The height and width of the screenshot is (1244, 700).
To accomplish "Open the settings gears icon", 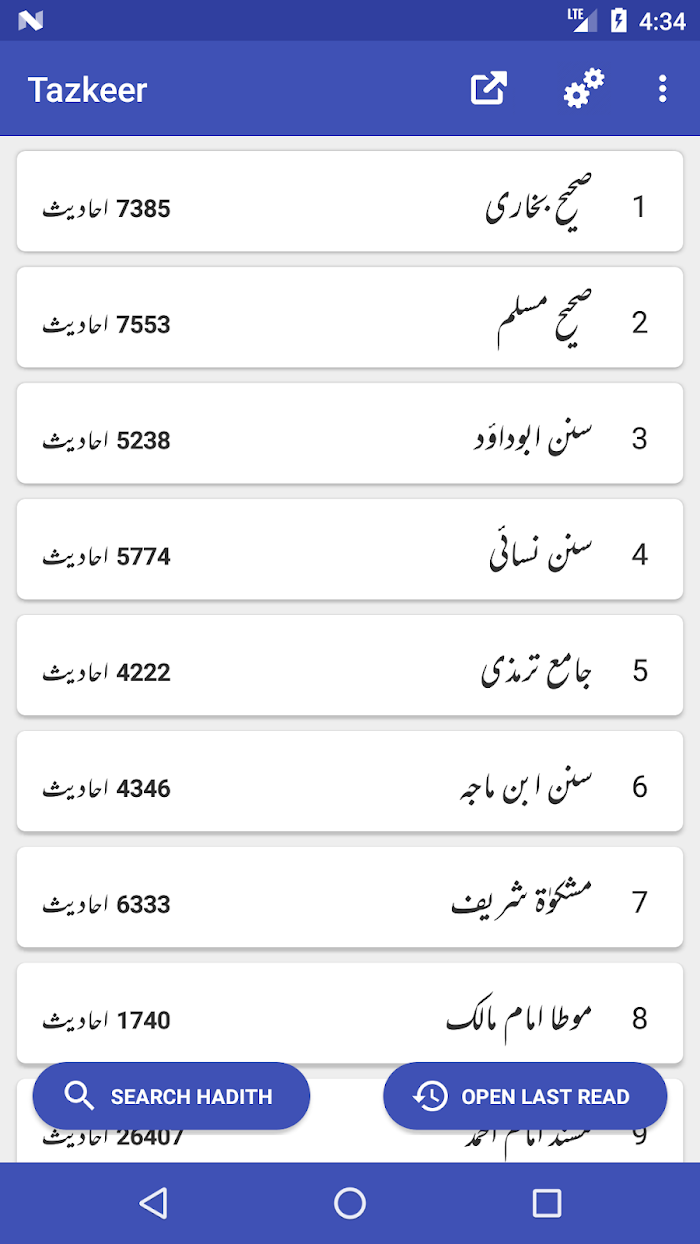I will (584, 89).
